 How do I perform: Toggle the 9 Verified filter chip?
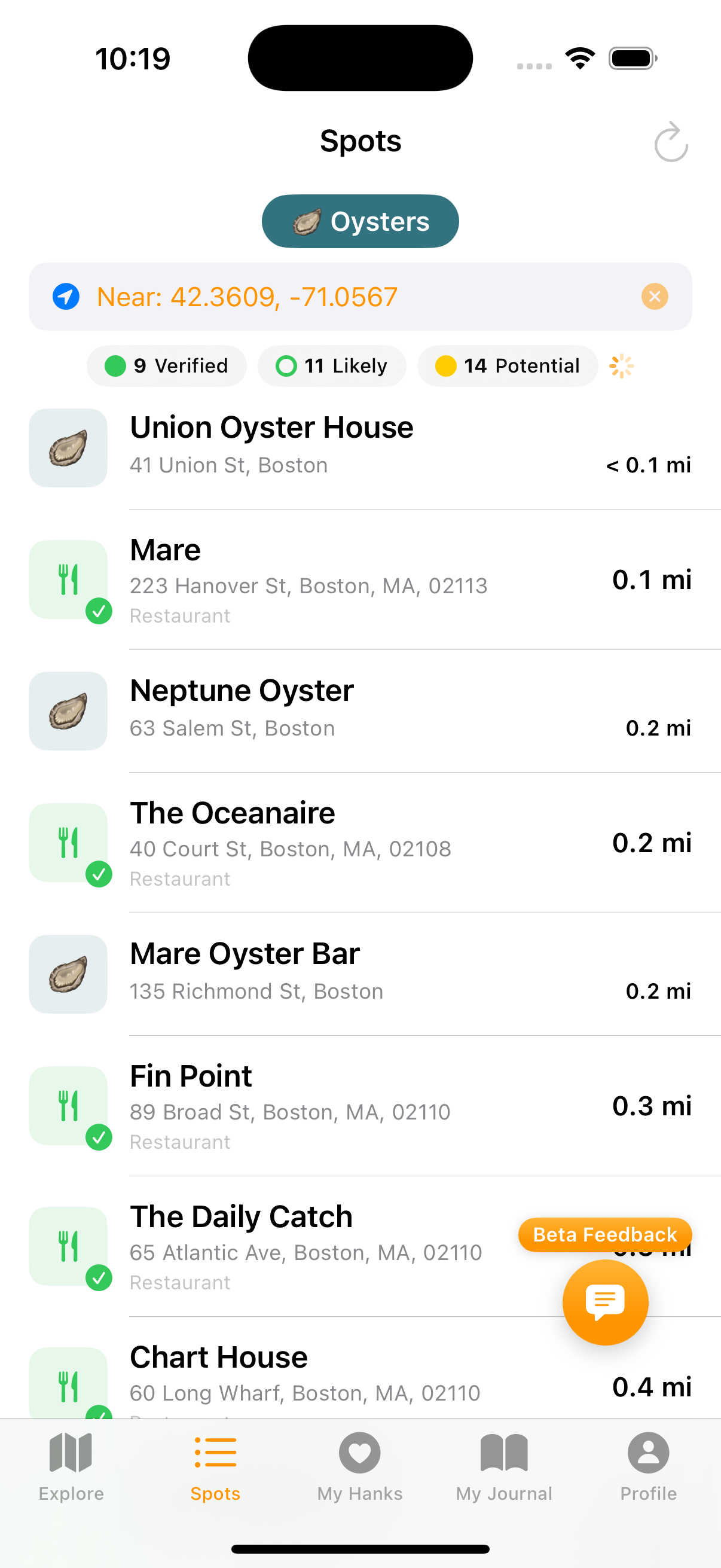coord(167,366)
